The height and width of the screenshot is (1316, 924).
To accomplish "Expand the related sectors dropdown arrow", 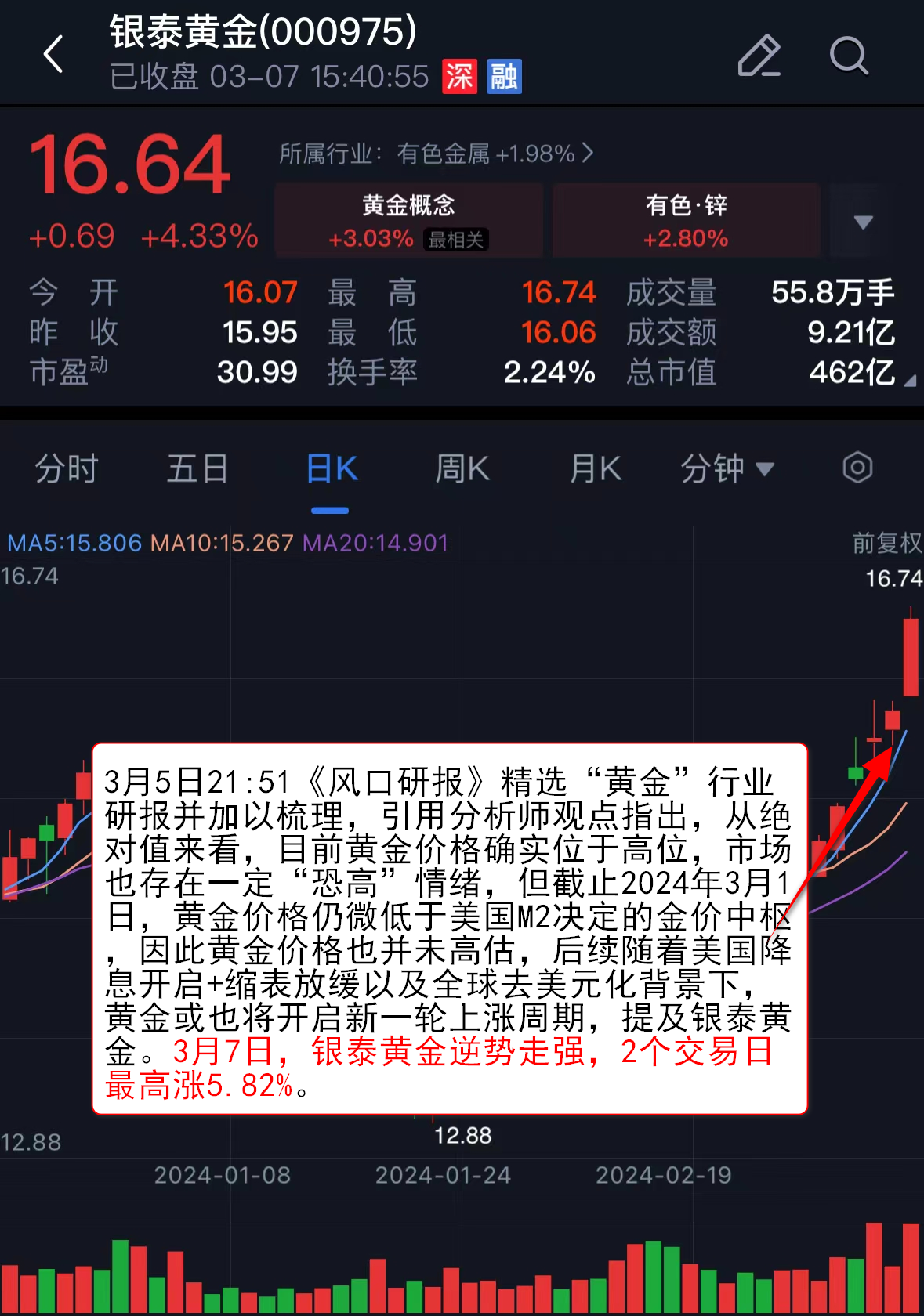I will (863, 222).
